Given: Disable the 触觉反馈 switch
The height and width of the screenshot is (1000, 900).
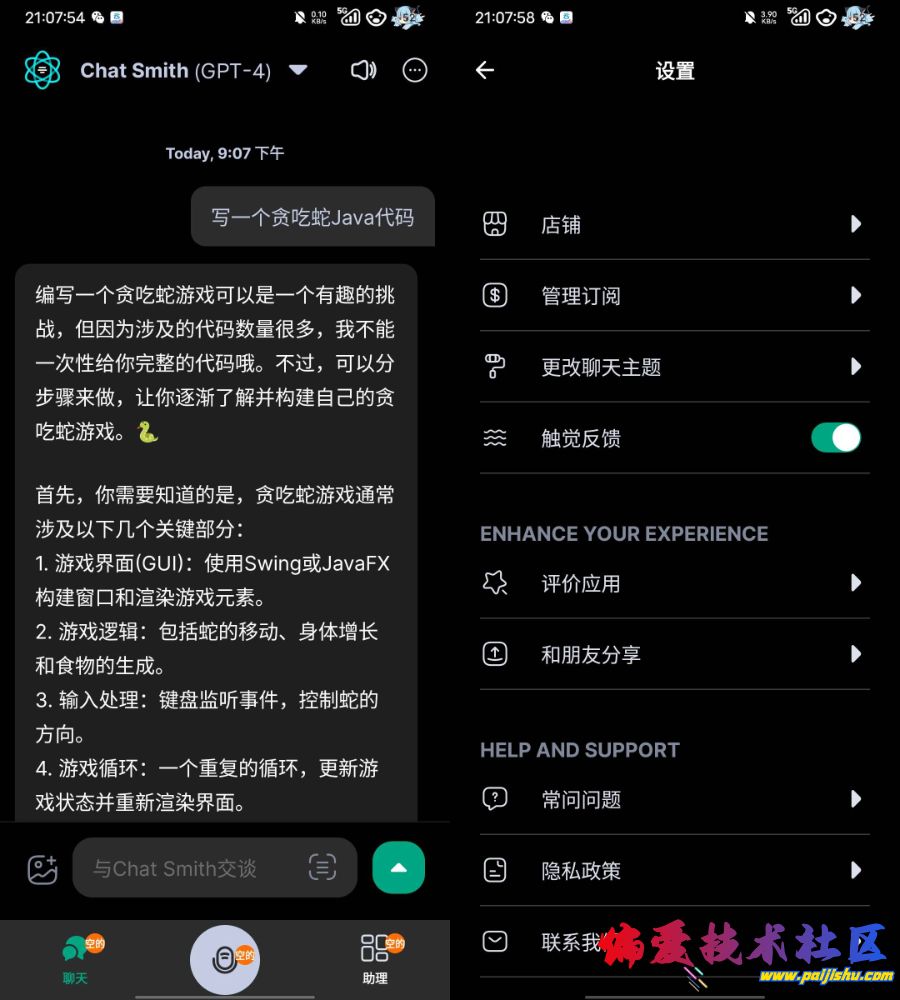Looking at the screenshot, I should pos(835,438).
